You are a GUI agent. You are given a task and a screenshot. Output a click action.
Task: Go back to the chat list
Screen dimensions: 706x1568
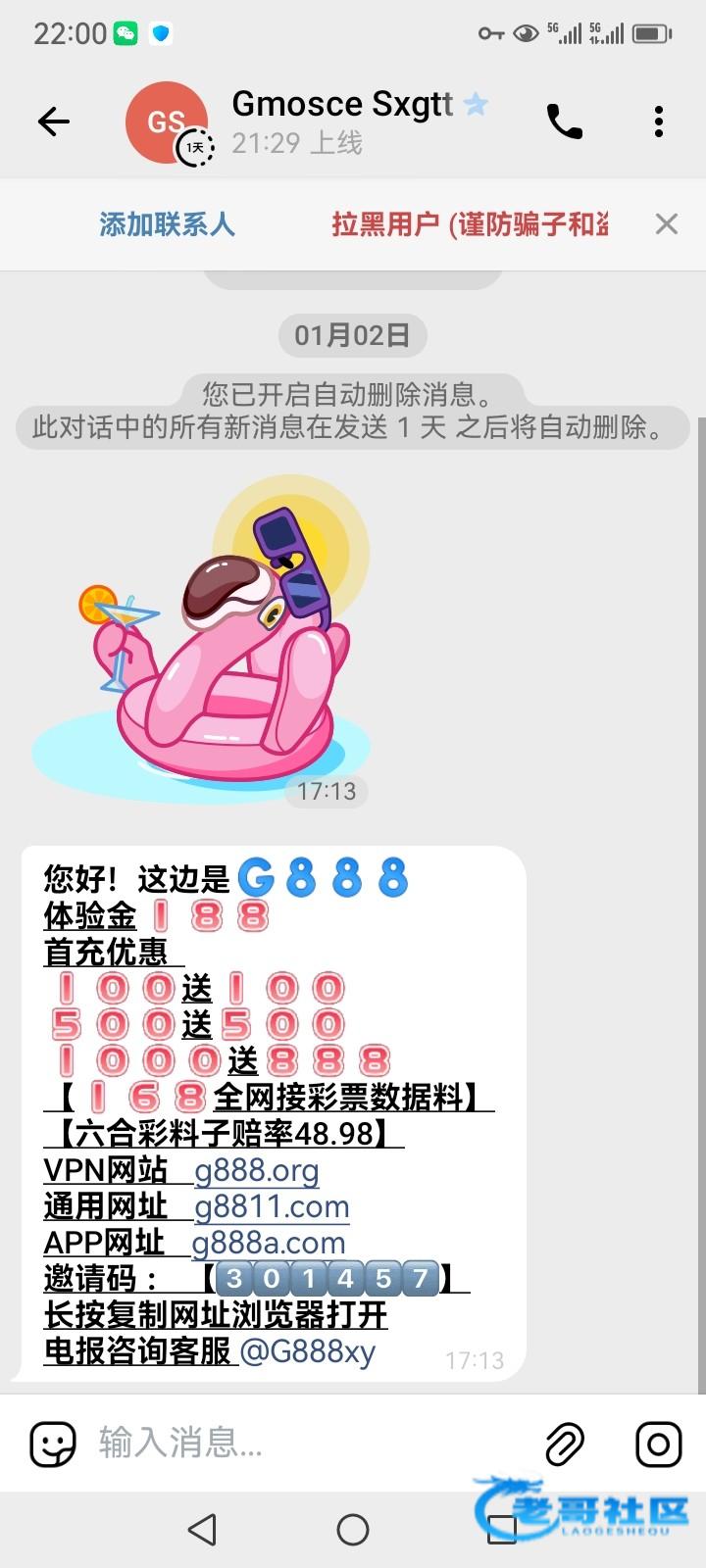coord(54,122)
